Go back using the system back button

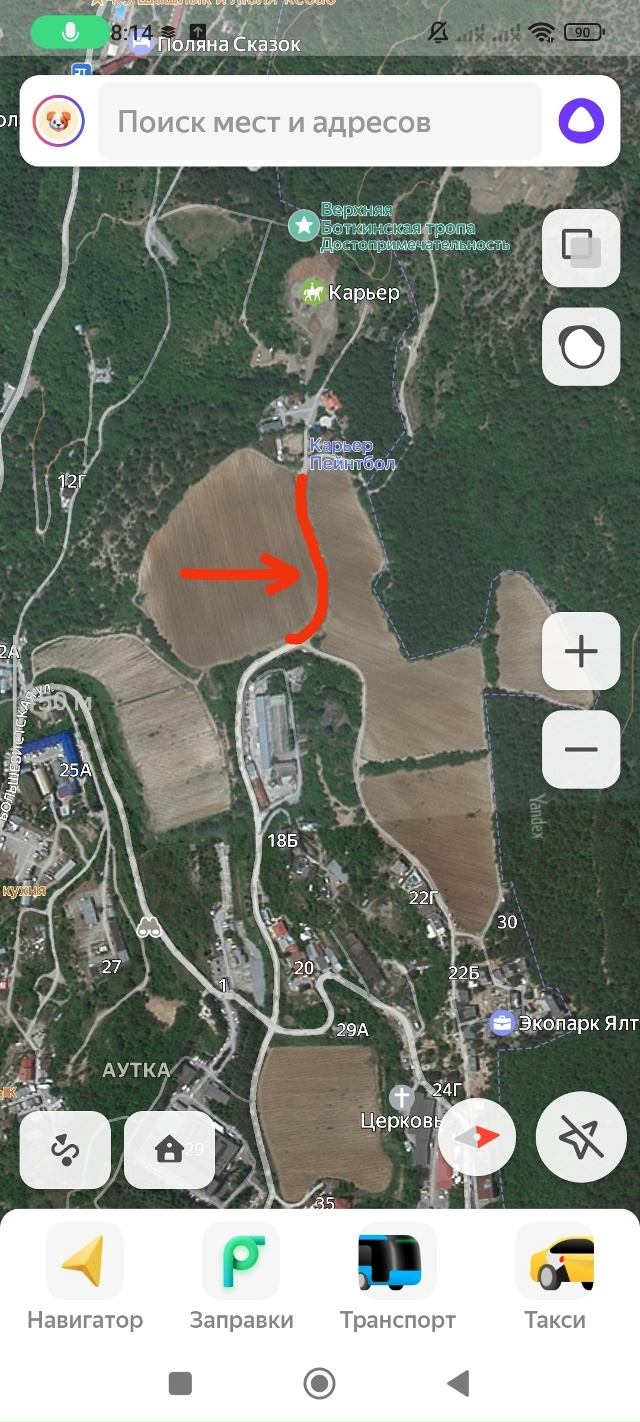458,1383
